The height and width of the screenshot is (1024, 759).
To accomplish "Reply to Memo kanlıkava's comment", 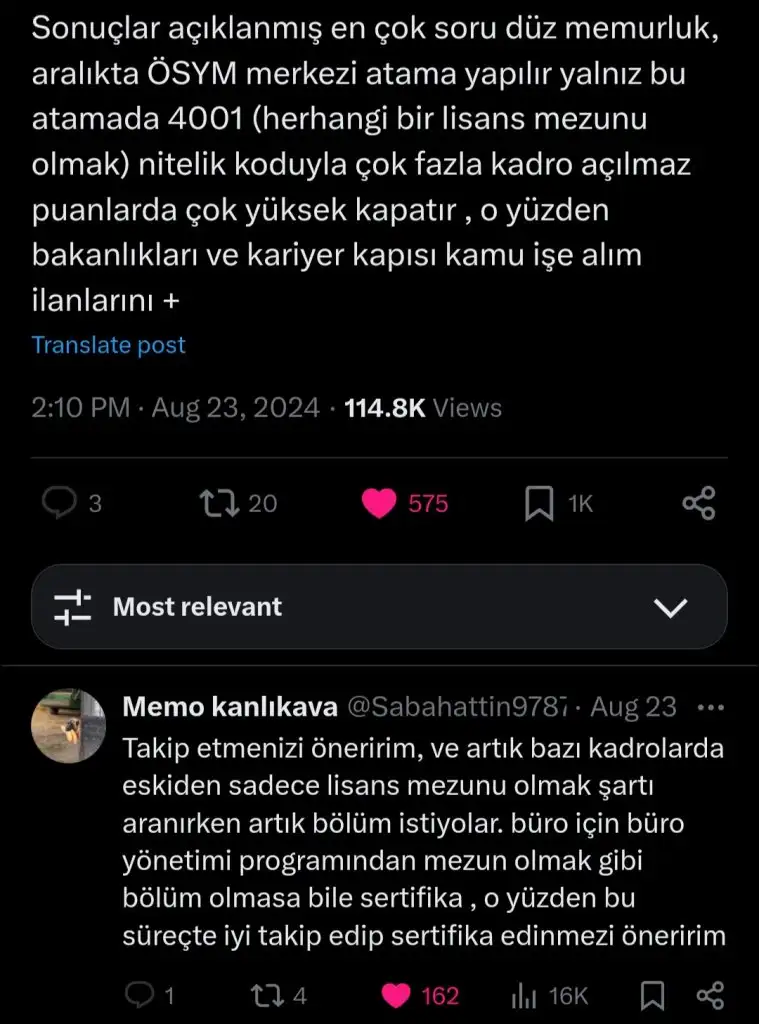I will point(139,995).
